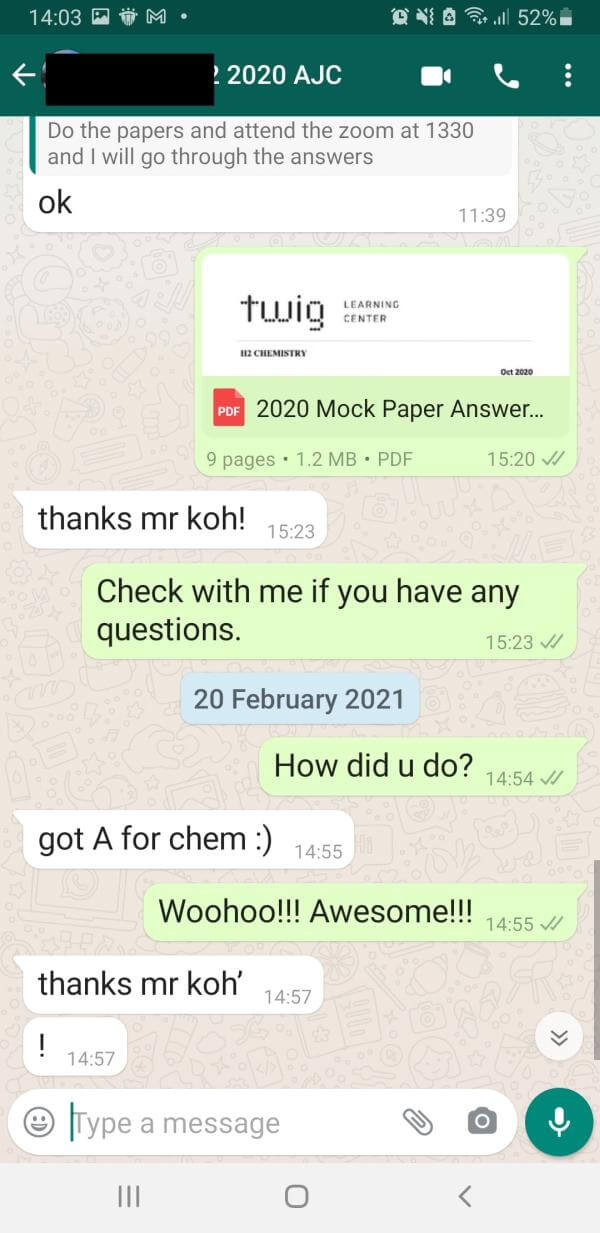This screenshot has height=1233, width=600.
Task: Tap the voice message microphone button
Action: click(x=559, y=1122)
